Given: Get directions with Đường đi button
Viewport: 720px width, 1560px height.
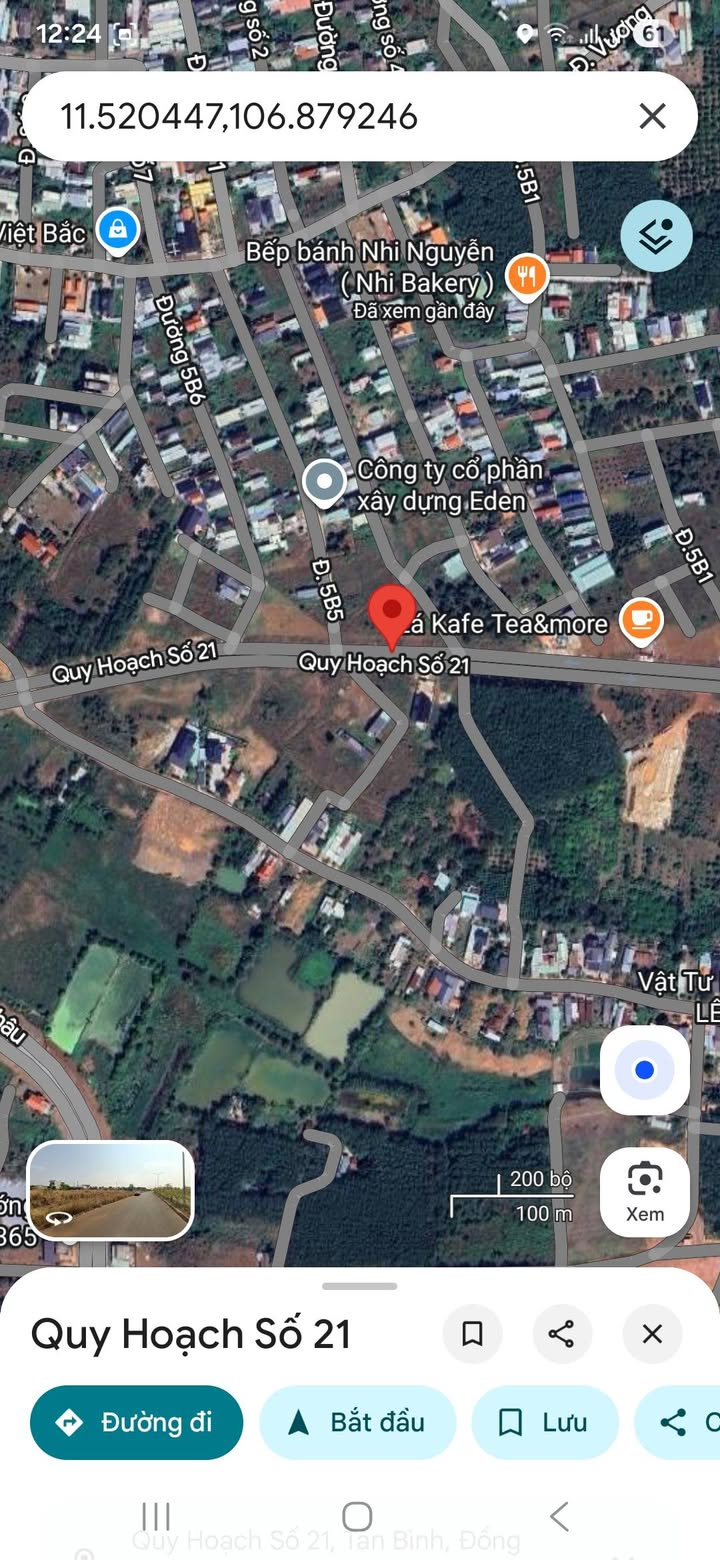Looking at the screenshot, I should click(137, 1422).
